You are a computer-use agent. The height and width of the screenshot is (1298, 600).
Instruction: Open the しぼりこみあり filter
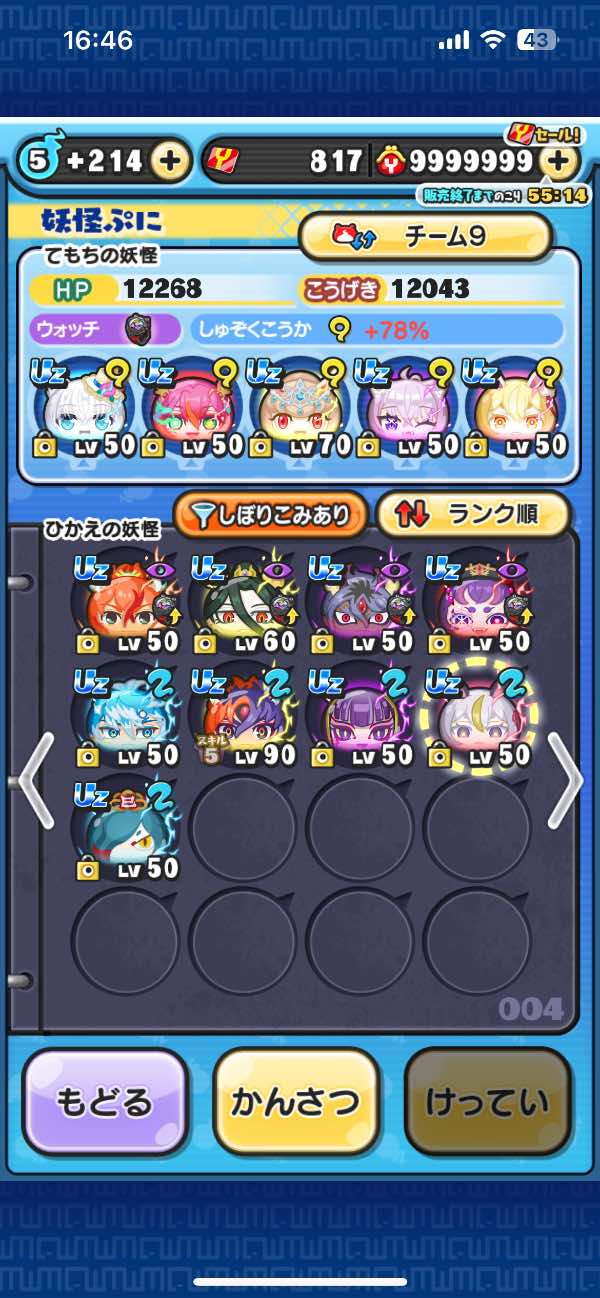(271, 515)
